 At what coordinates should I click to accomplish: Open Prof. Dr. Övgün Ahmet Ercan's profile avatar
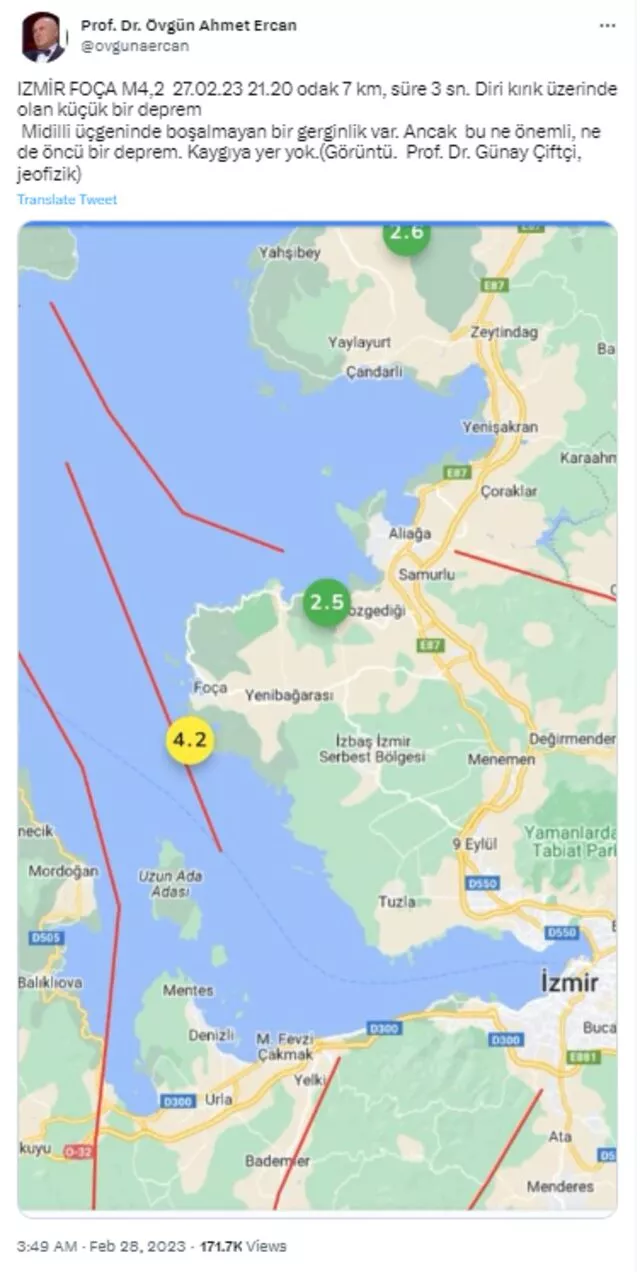[x=43, y=37]
